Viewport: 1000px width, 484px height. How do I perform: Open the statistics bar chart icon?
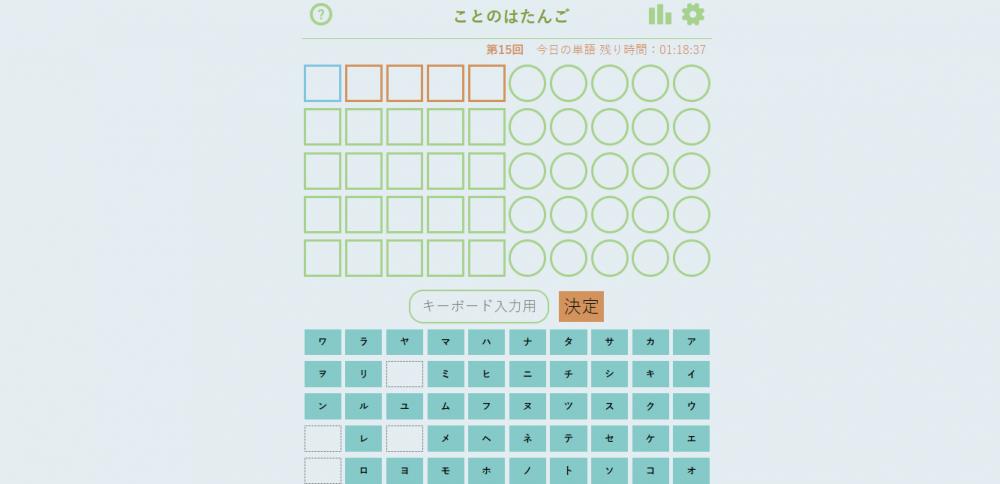[660, 15]
